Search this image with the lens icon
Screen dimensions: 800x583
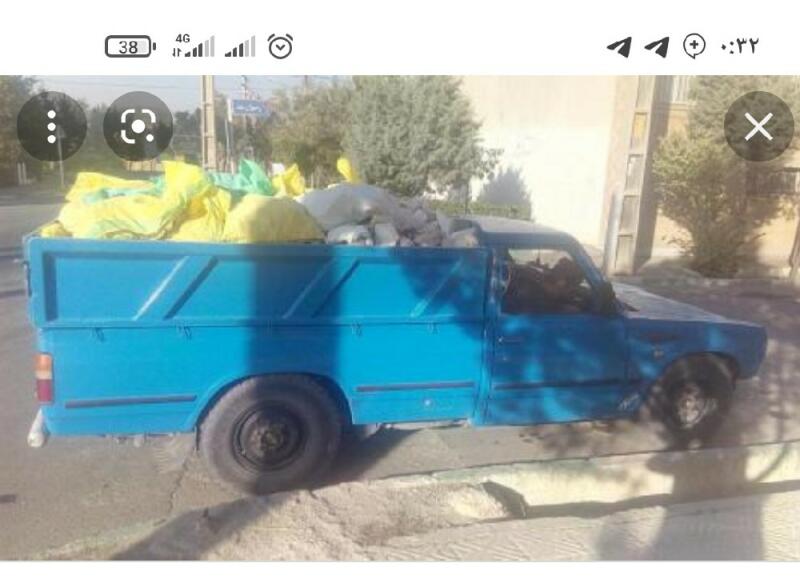pyautogui.click(x=138, y=126)
